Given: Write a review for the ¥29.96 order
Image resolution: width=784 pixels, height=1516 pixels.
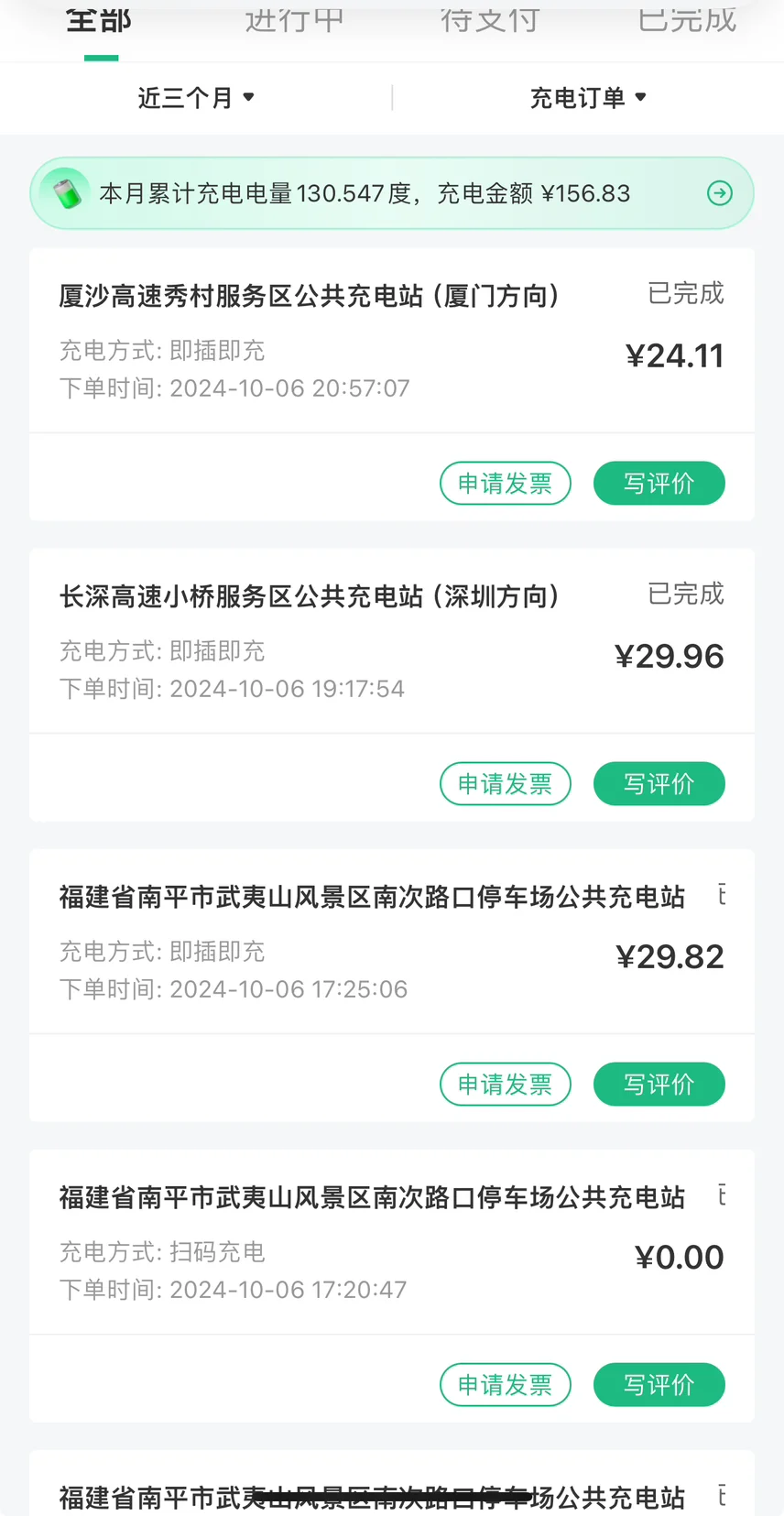Looking at the screenshot, I should (x=659, y=784).
